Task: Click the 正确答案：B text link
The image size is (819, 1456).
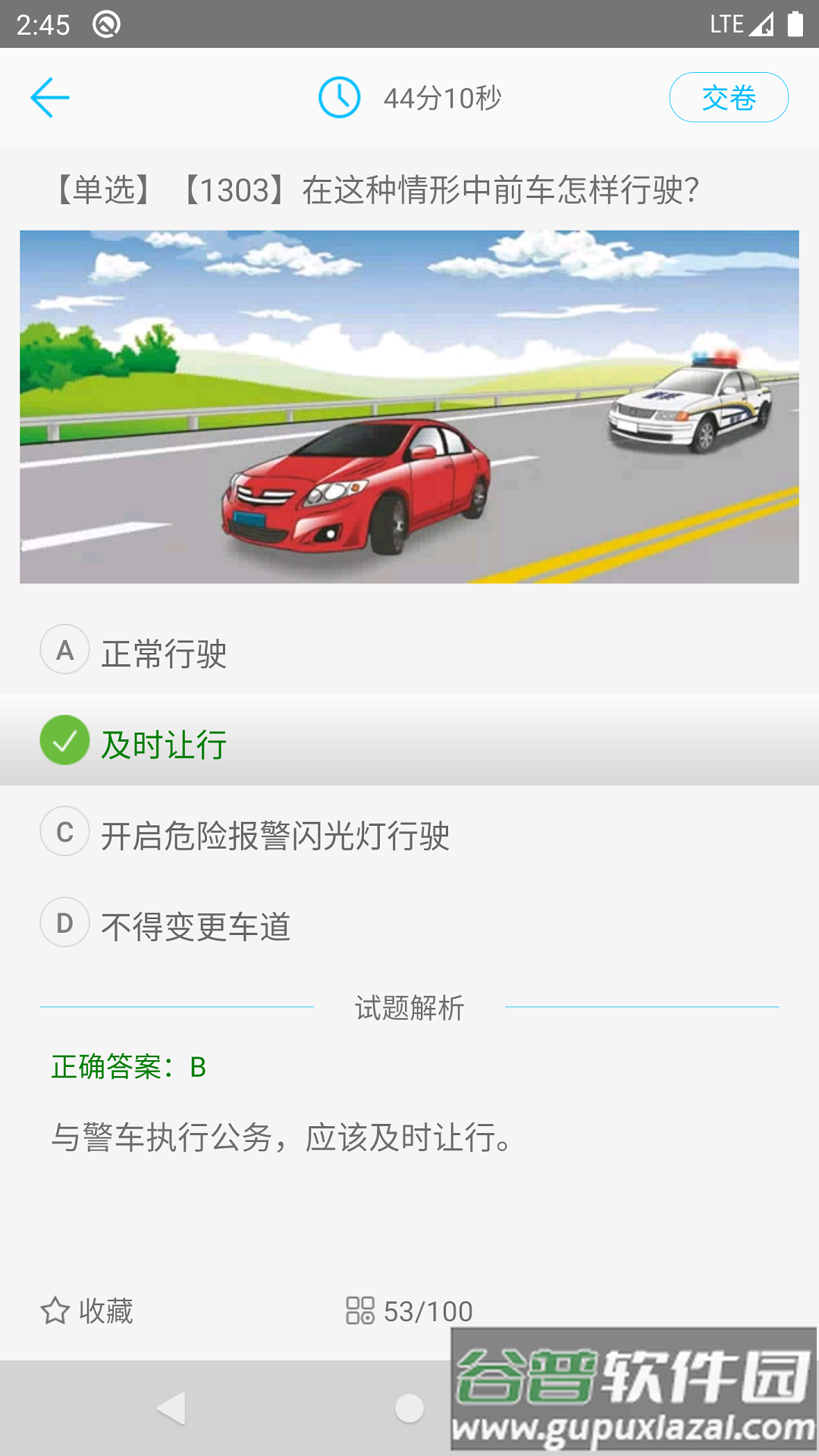Action: pyautogui.click(x=129, y=1066)
